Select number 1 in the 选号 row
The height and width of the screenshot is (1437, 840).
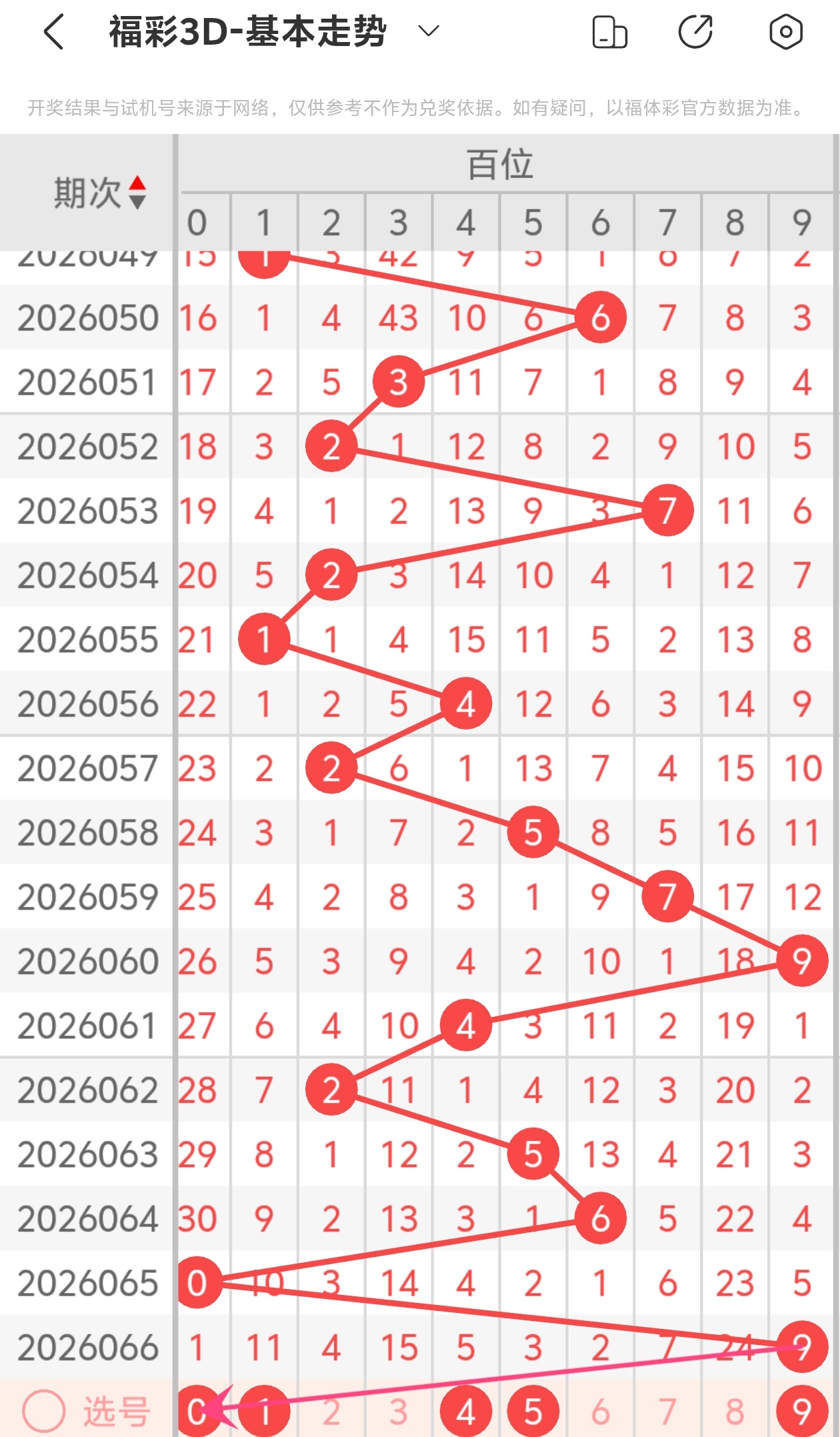pyautogui.click(x=264, y=1411)
